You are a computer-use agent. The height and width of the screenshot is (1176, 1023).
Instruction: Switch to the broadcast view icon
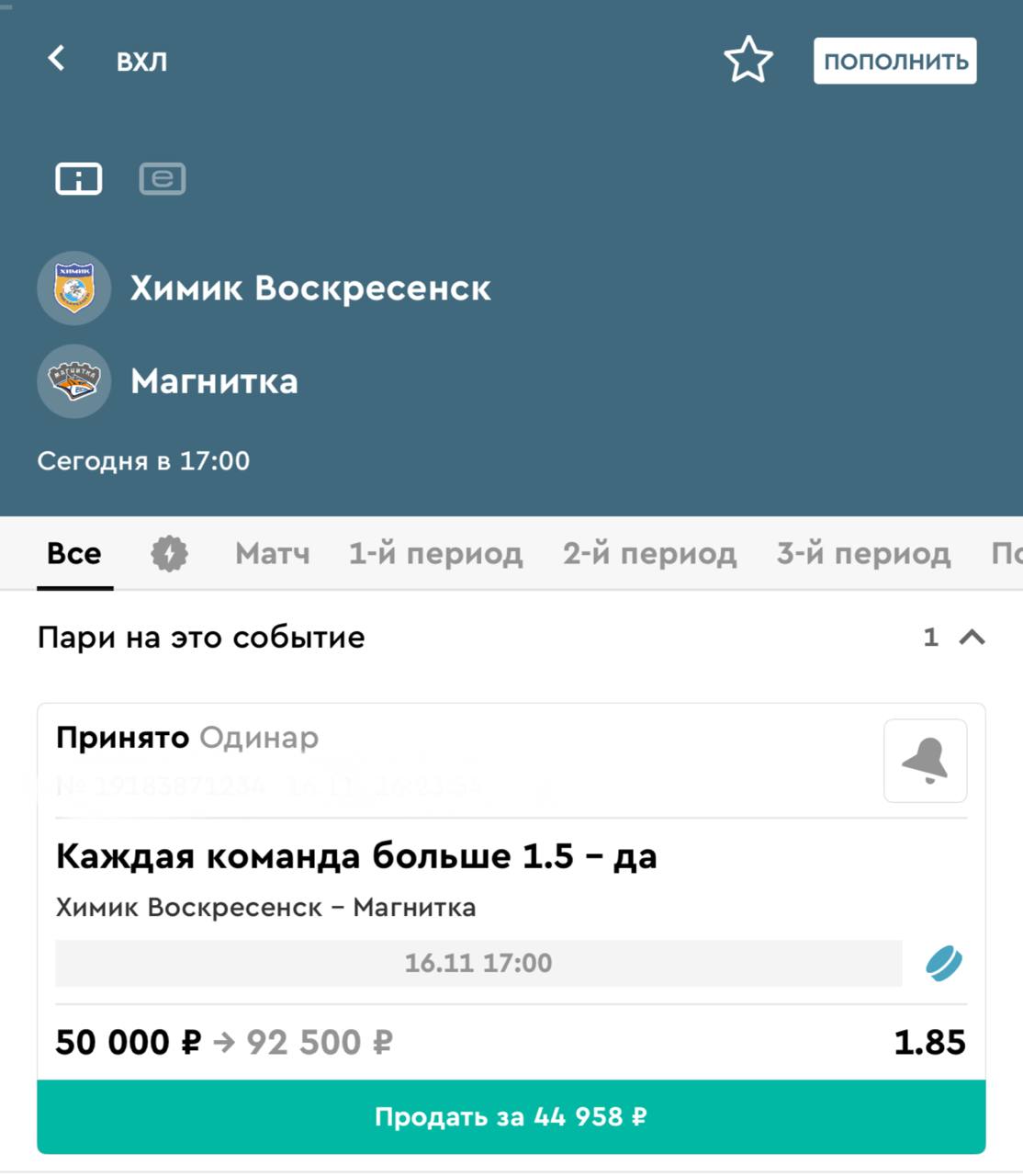(x=163, y=178)
